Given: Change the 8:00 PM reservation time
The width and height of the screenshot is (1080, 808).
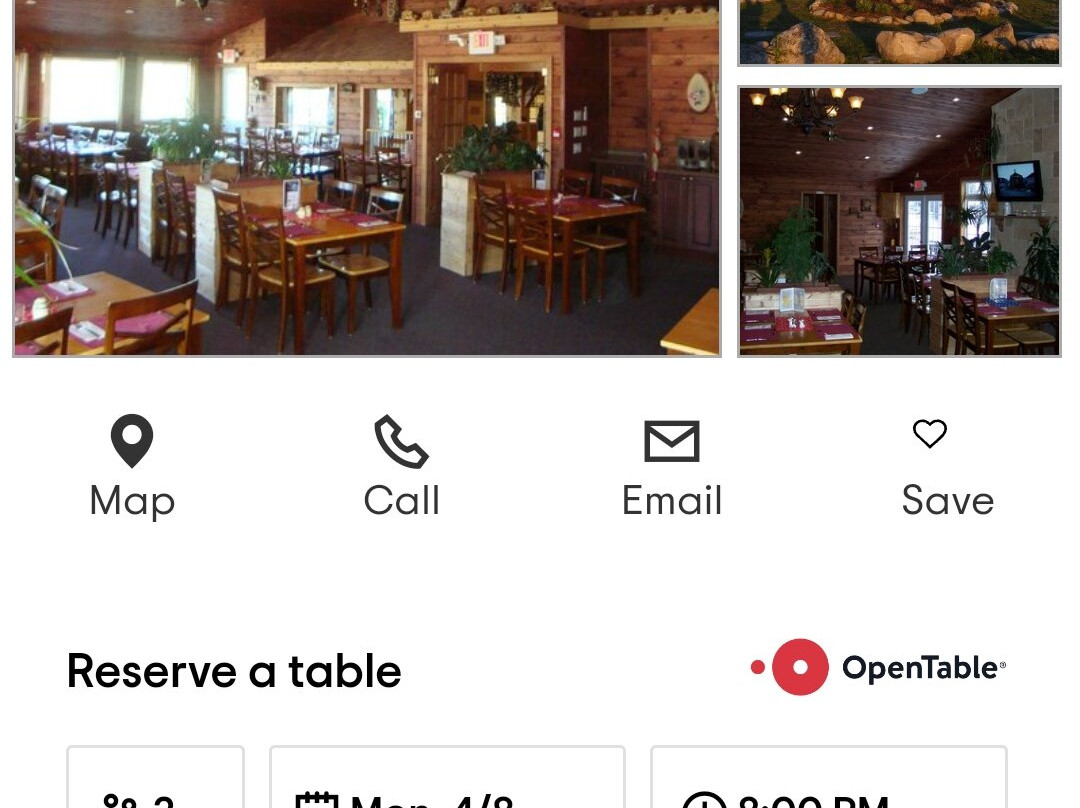Looking at the screenshot, I should 828,785.
